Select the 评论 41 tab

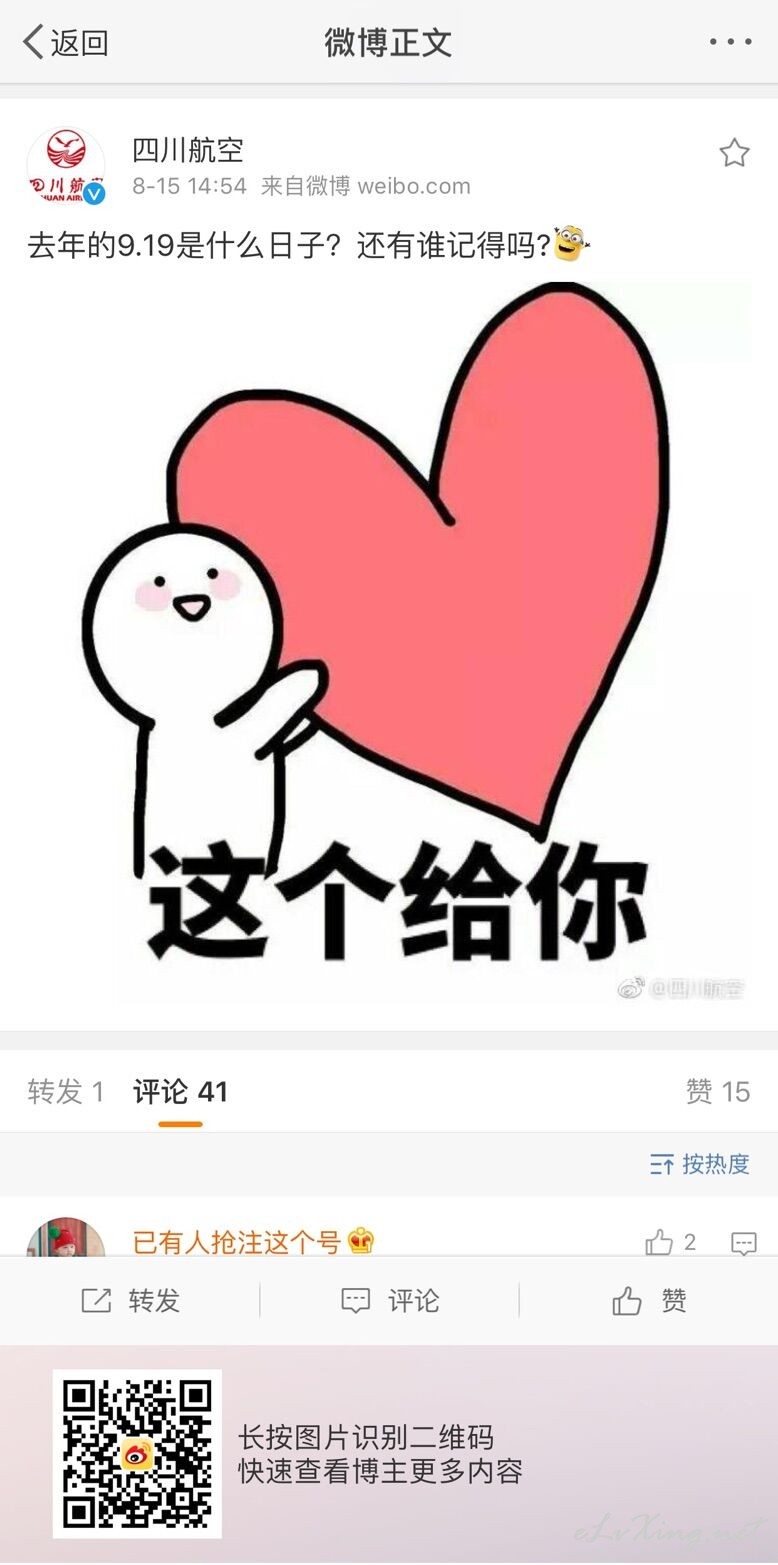click(180, 1092)
